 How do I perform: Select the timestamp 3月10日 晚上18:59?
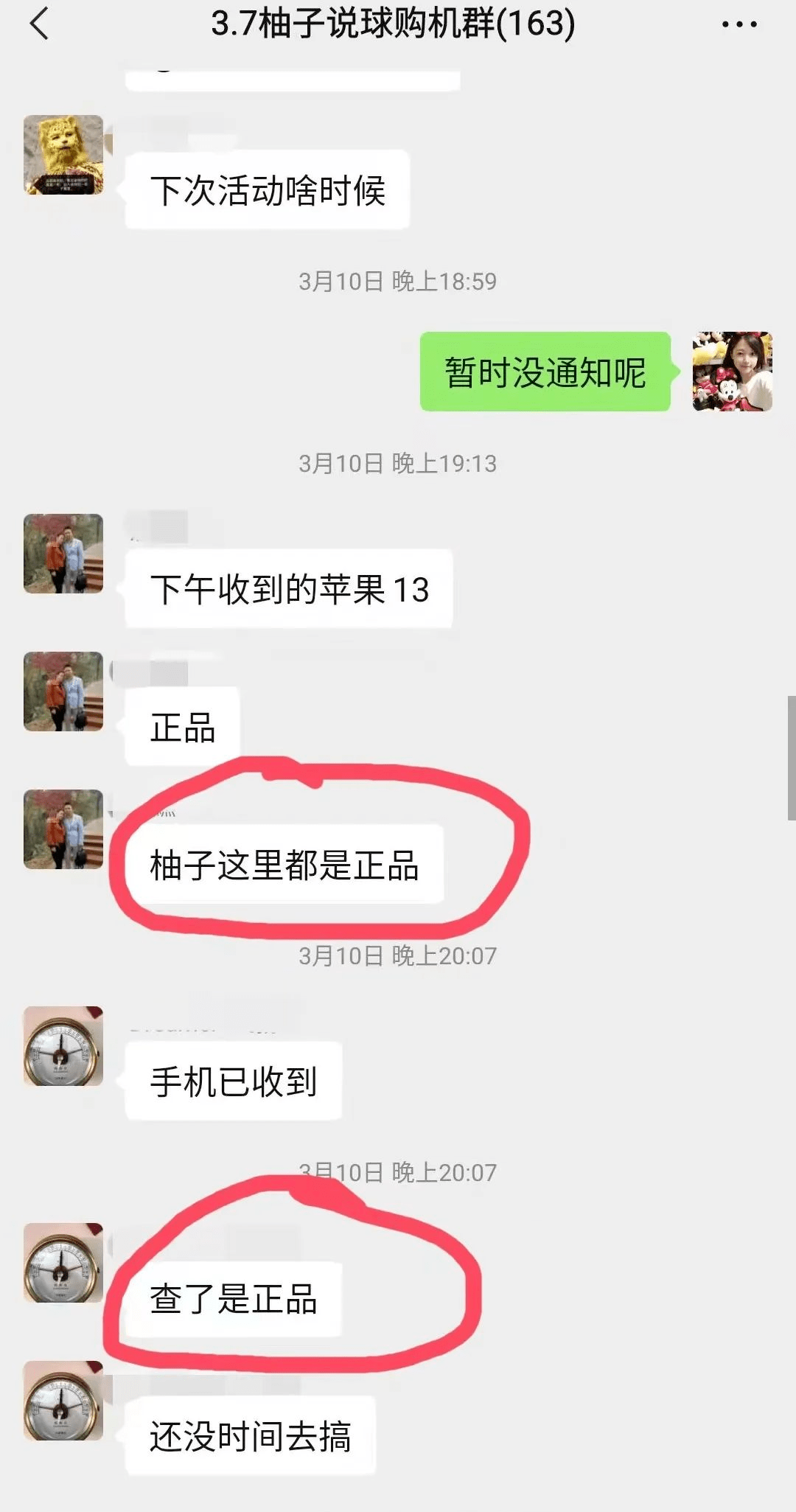(398, 281)
